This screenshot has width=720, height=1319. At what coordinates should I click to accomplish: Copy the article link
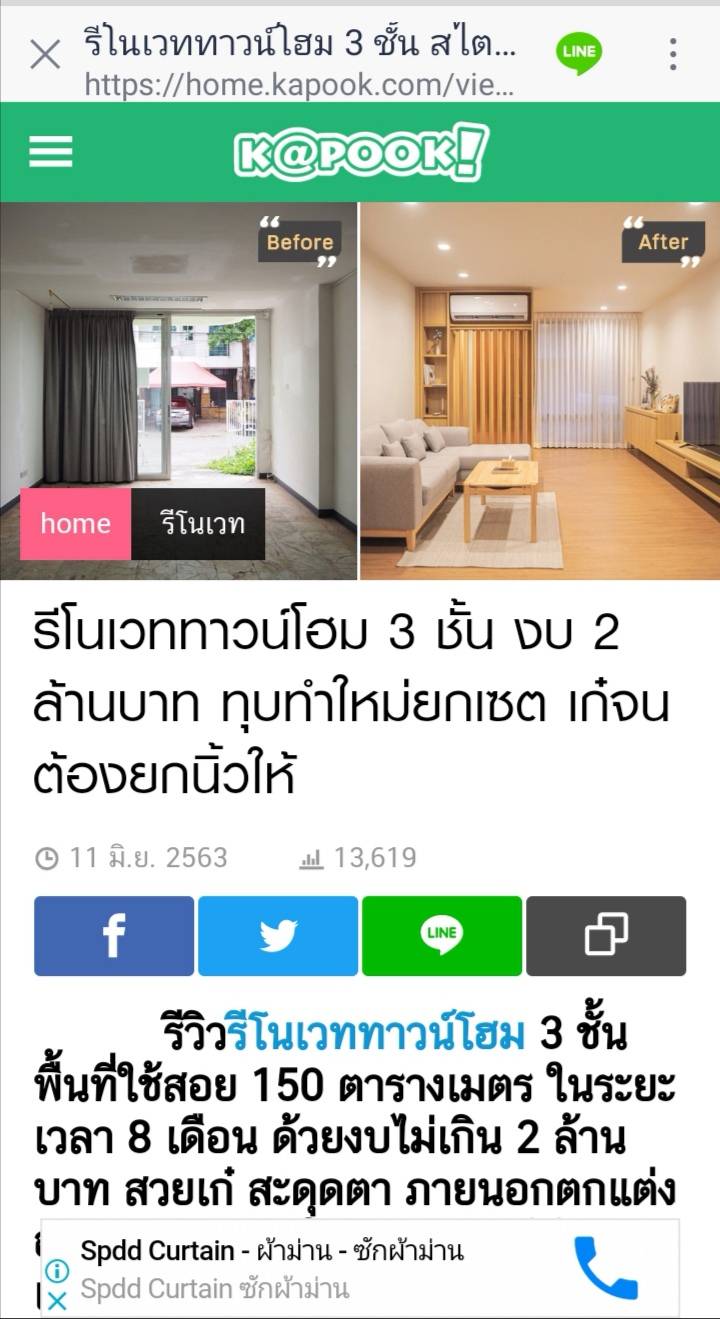(606, 936)
